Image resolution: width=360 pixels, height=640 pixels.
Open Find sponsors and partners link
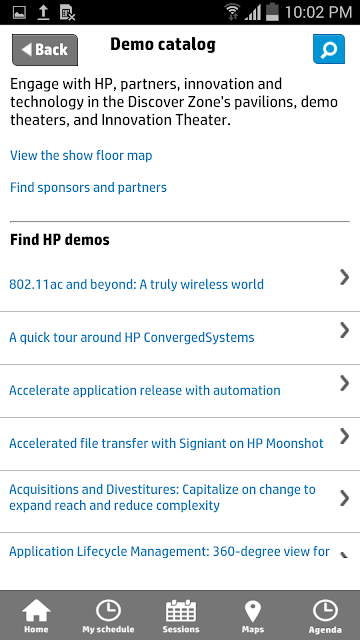coord(88,187)
